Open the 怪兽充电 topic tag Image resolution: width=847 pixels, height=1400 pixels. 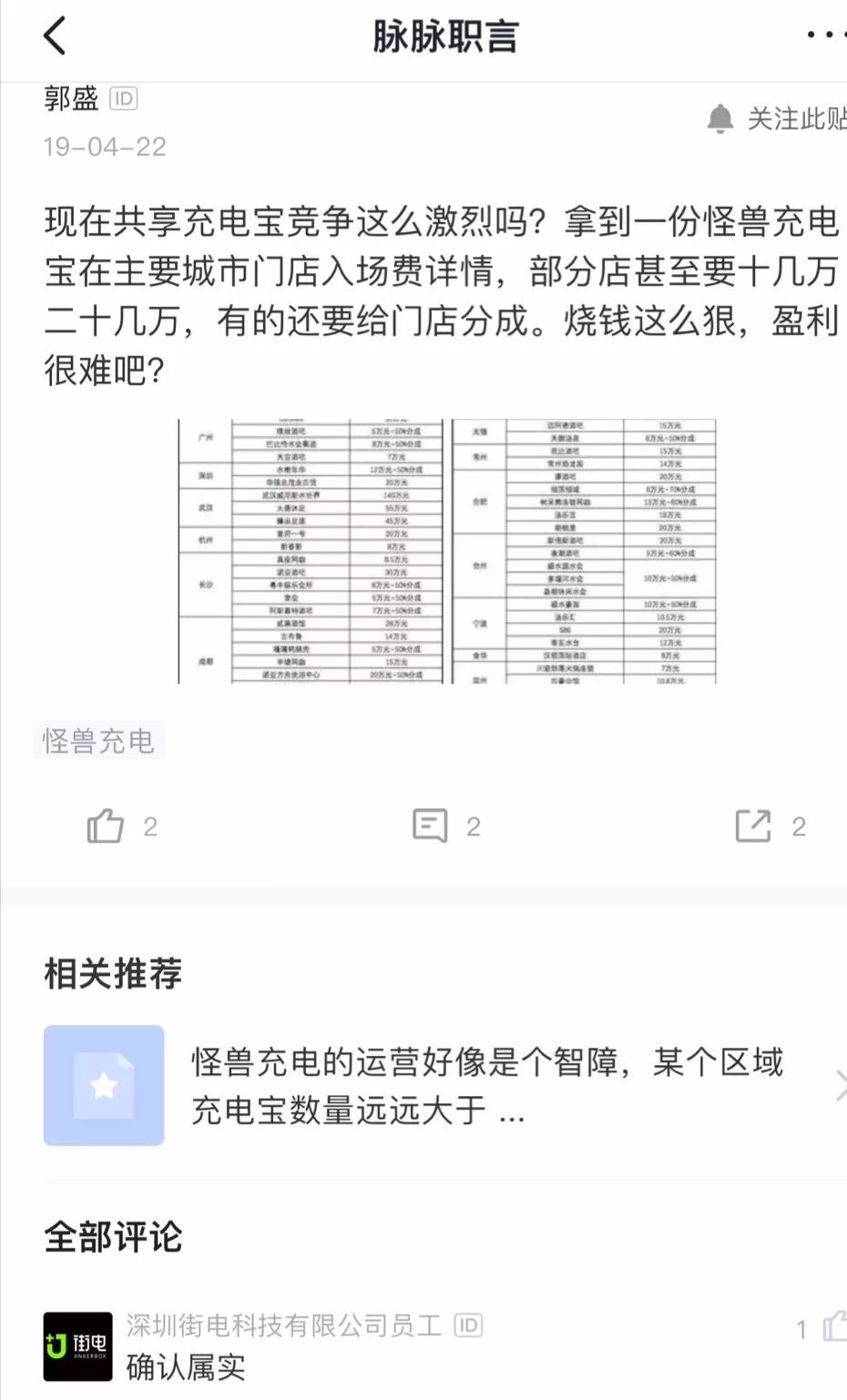98,741
